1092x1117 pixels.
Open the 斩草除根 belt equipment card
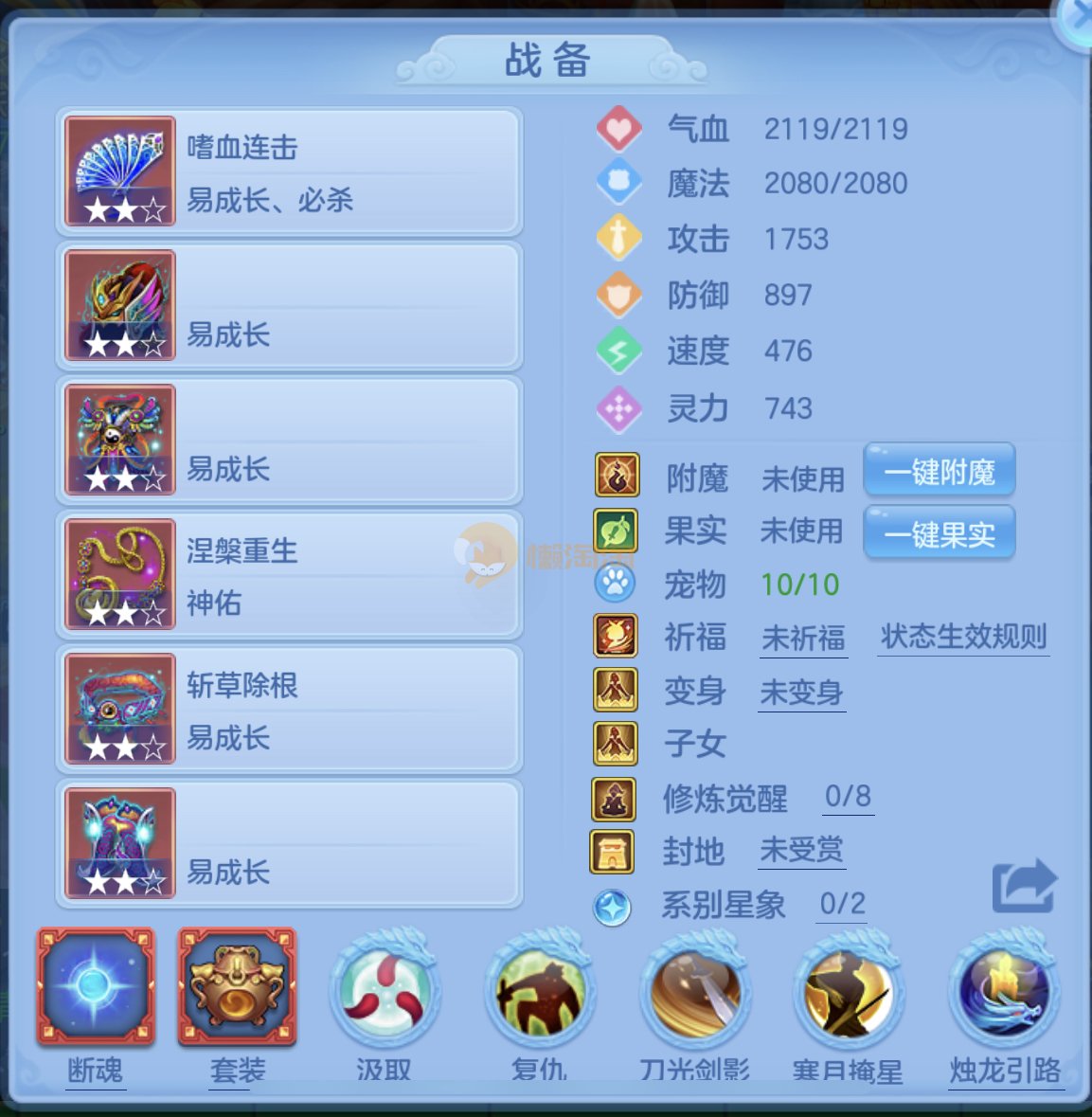289,710
